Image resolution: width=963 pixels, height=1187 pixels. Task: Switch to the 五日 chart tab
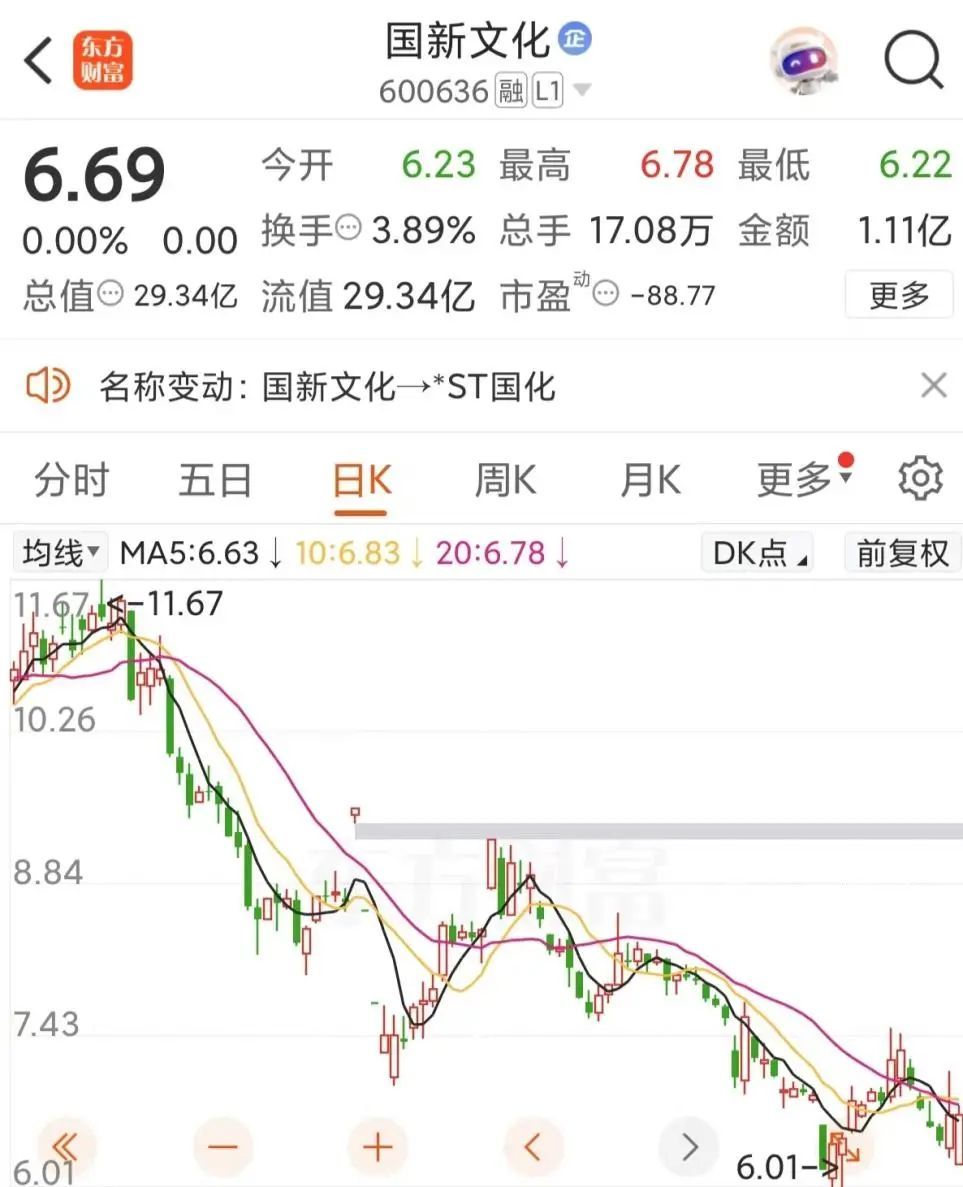[215, 481]
